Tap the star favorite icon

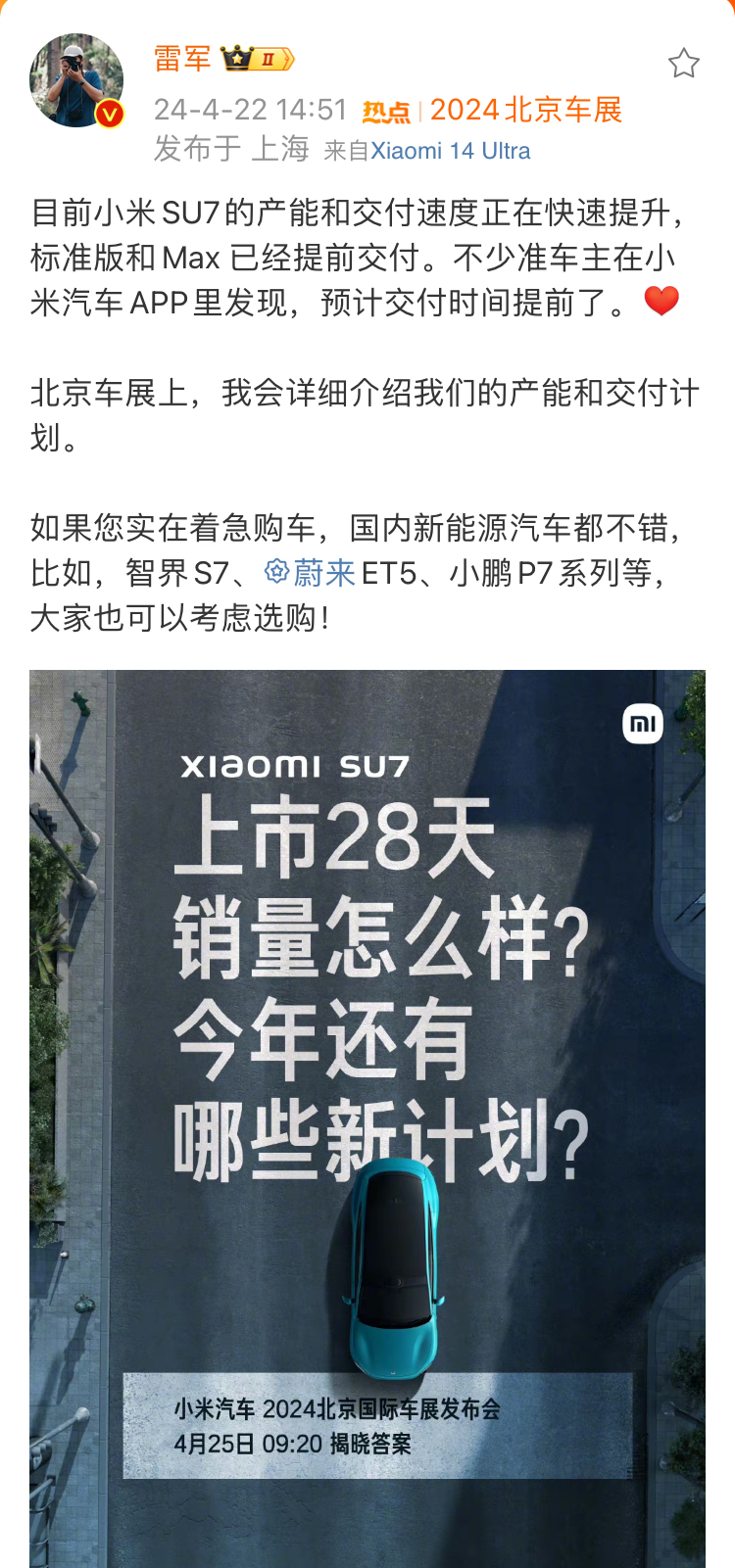click(x=683, y=64)
